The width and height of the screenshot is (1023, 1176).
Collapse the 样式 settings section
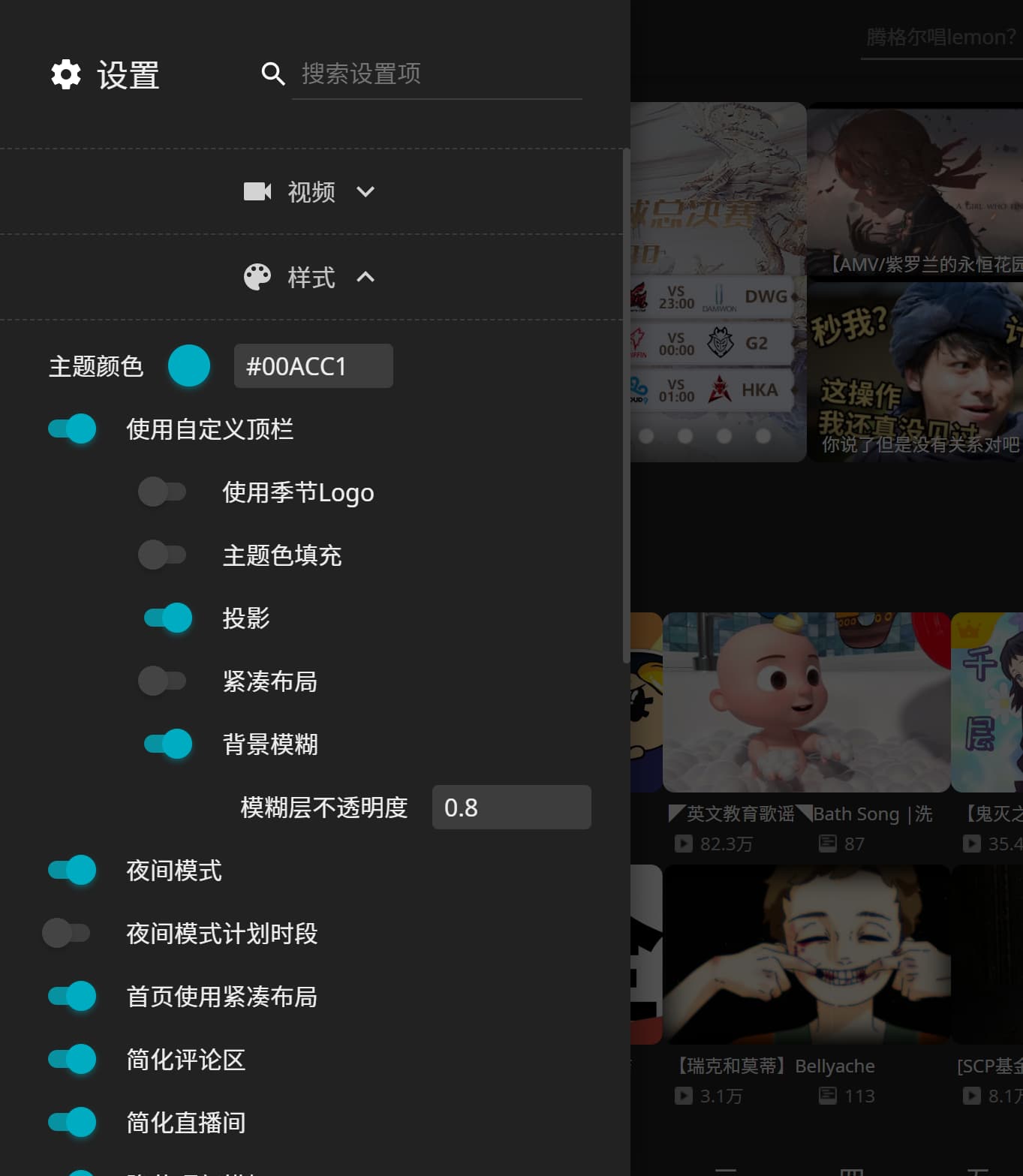[x=367, y=277]
